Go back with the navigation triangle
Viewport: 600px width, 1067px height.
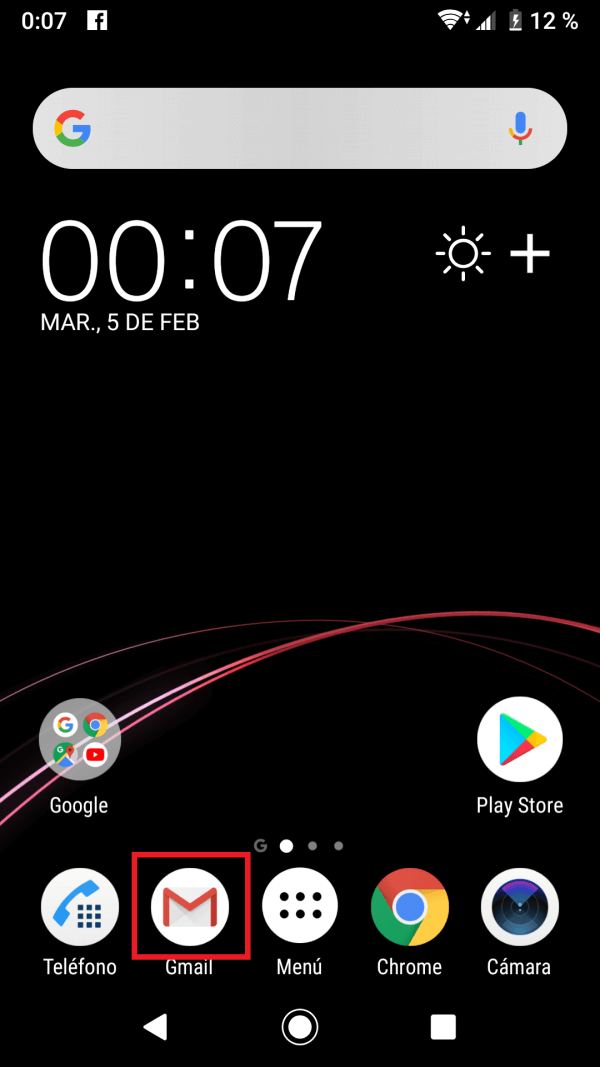point(155,1026)
